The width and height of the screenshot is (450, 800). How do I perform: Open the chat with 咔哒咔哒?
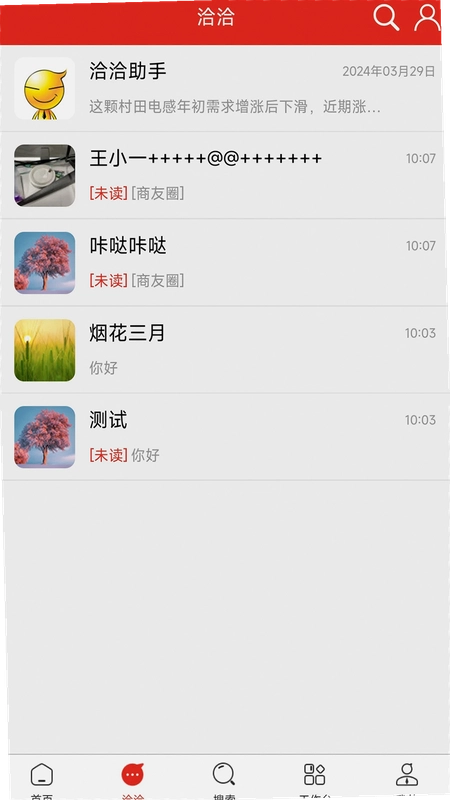click(x=222, y=263)
